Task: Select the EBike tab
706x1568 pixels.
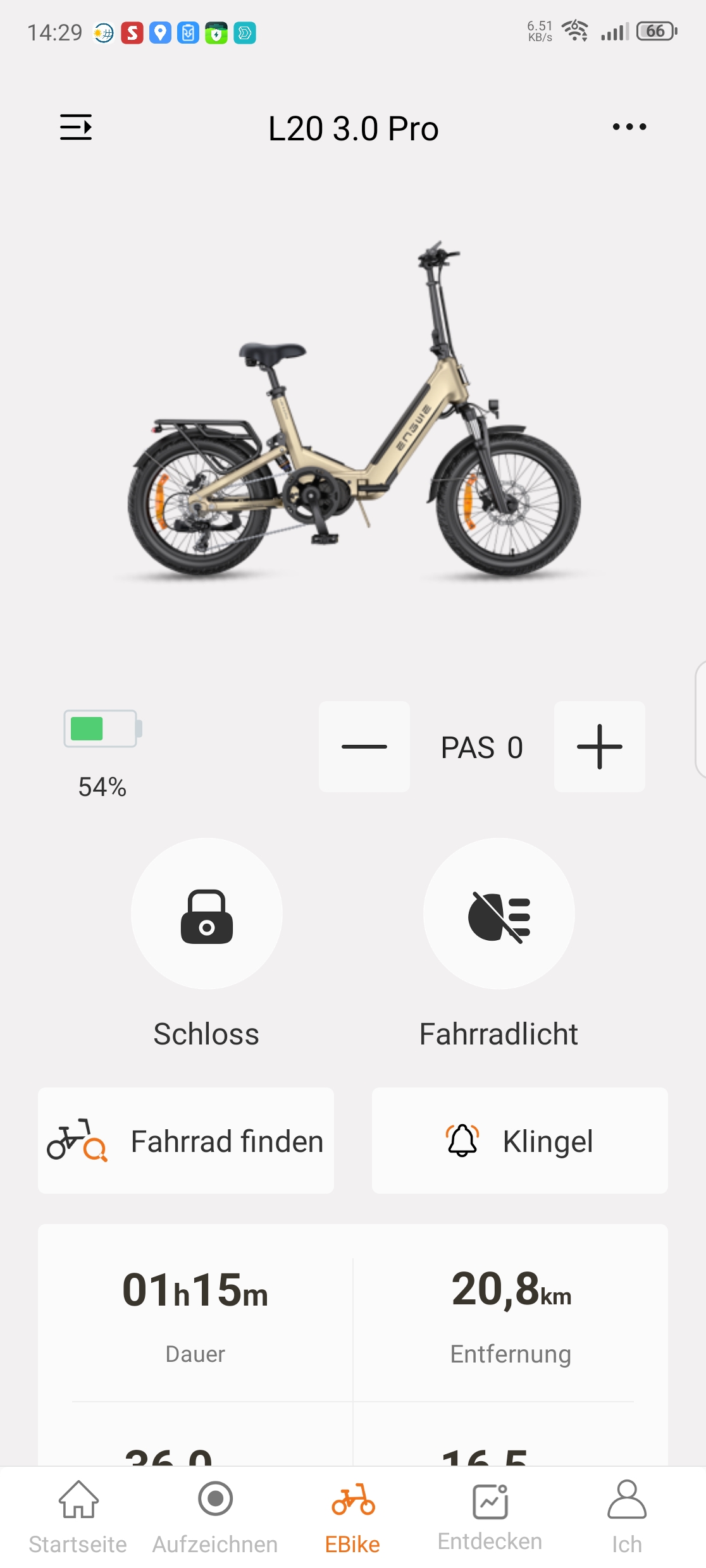Action: pos(352,1518)
